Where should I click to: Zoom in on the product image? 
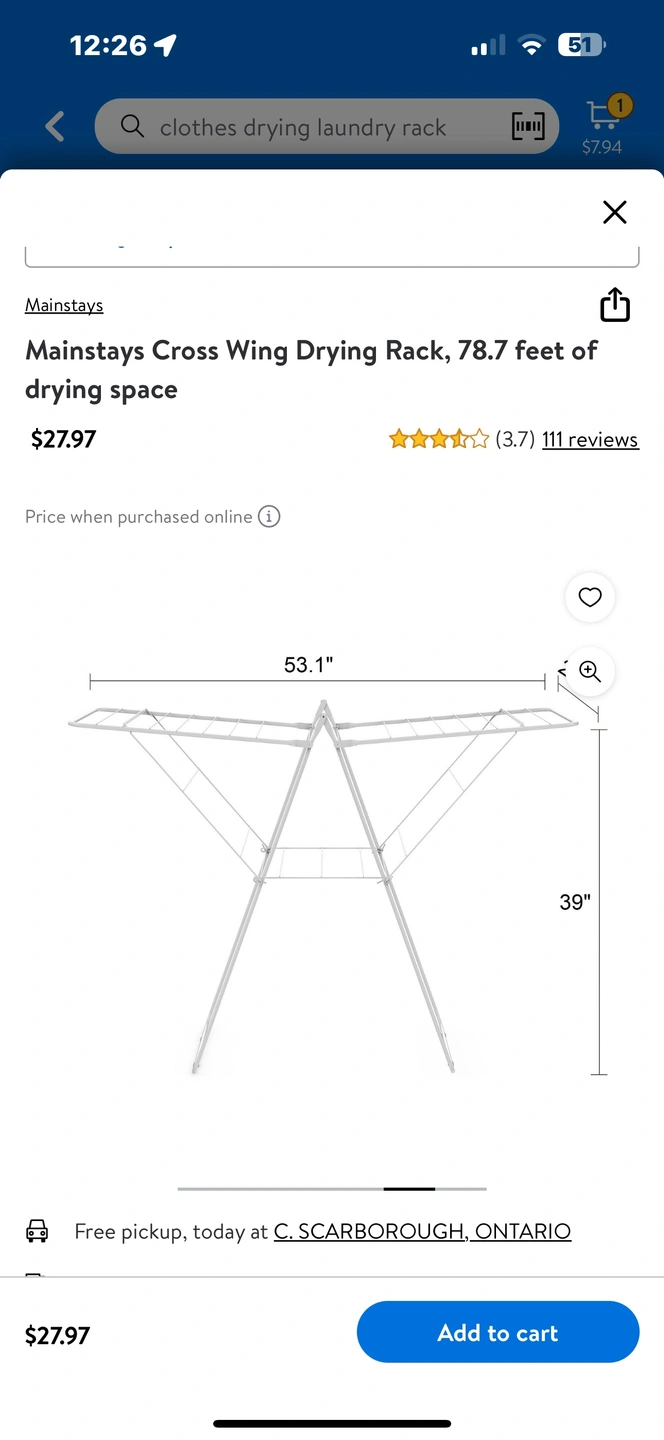(590, 671)
